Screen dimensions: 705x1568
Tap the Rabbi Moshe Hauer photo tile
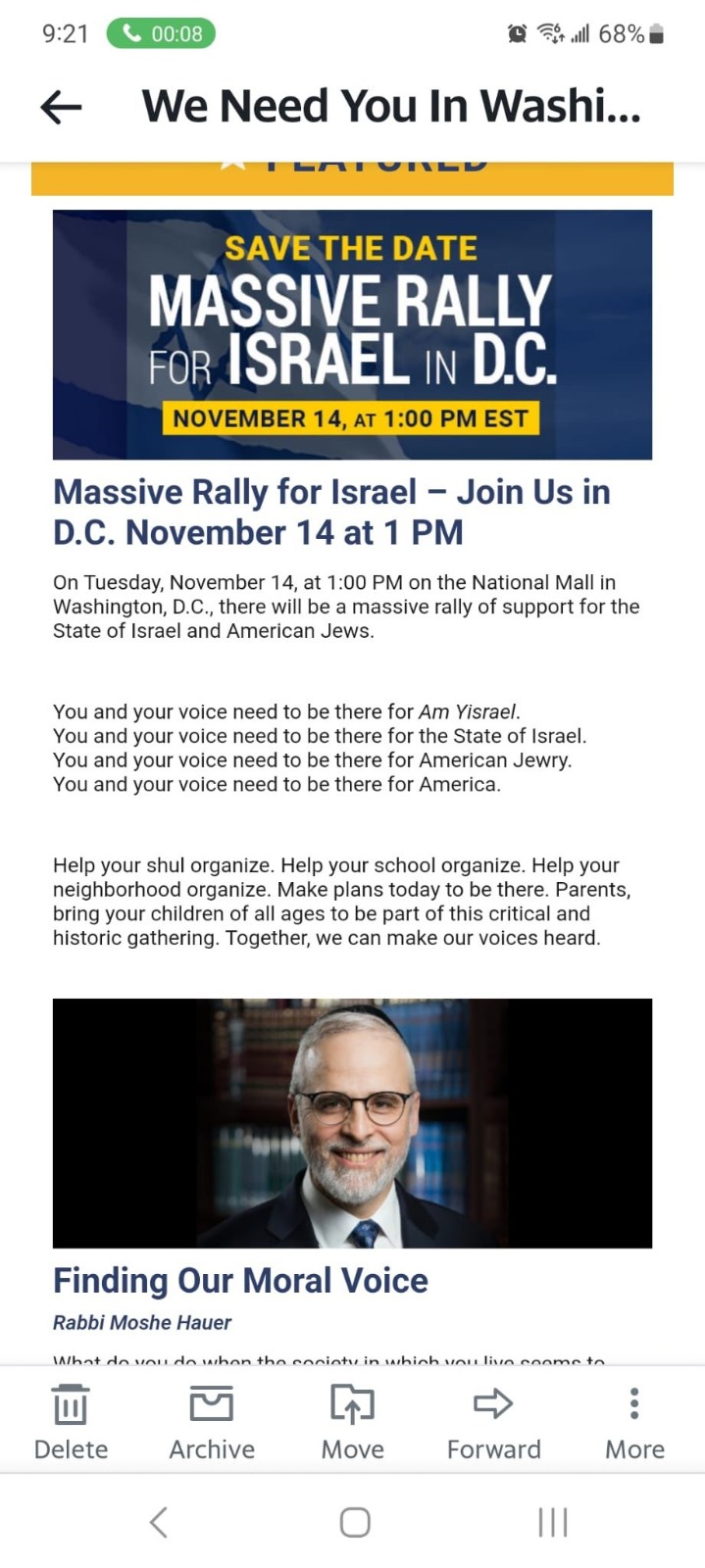(x=352, y=1123)
